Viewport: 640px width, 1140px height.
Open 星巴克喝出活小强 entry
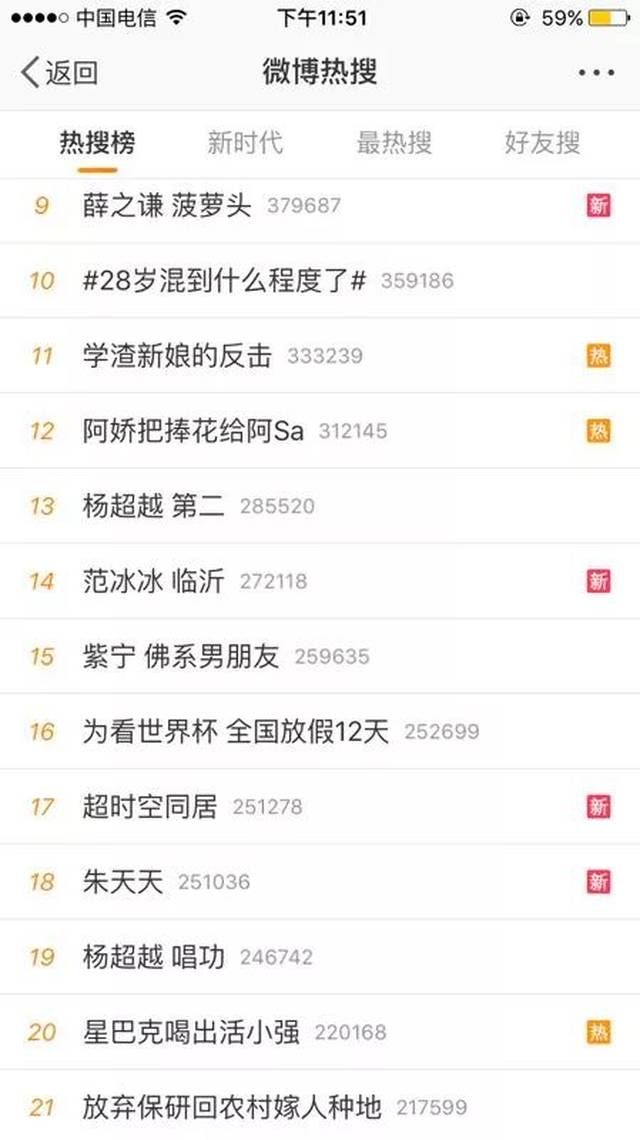pyautogui.click(x=192, y=1032)
